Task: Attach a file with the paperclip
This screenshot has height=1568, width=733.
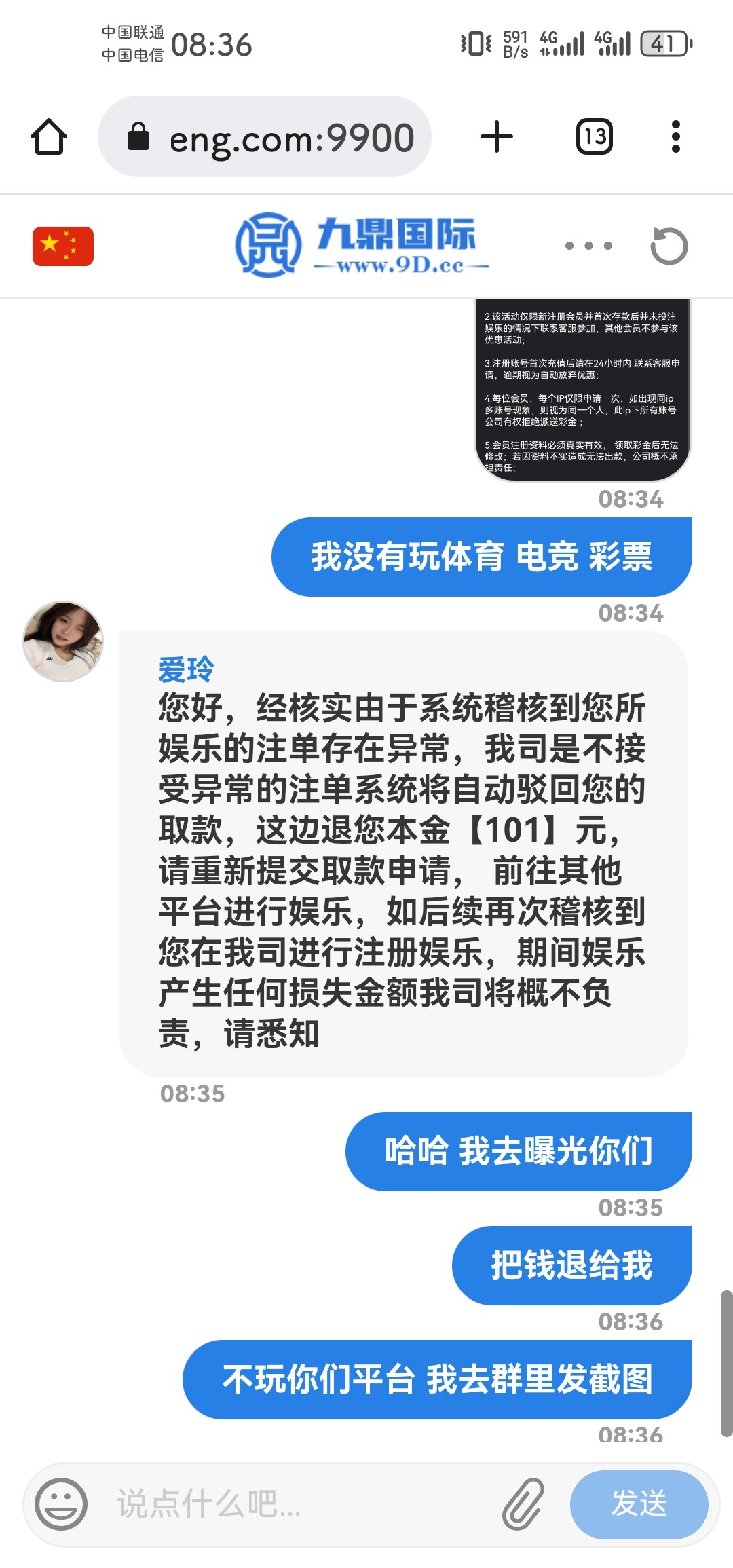Action: tap(523, 1504)
